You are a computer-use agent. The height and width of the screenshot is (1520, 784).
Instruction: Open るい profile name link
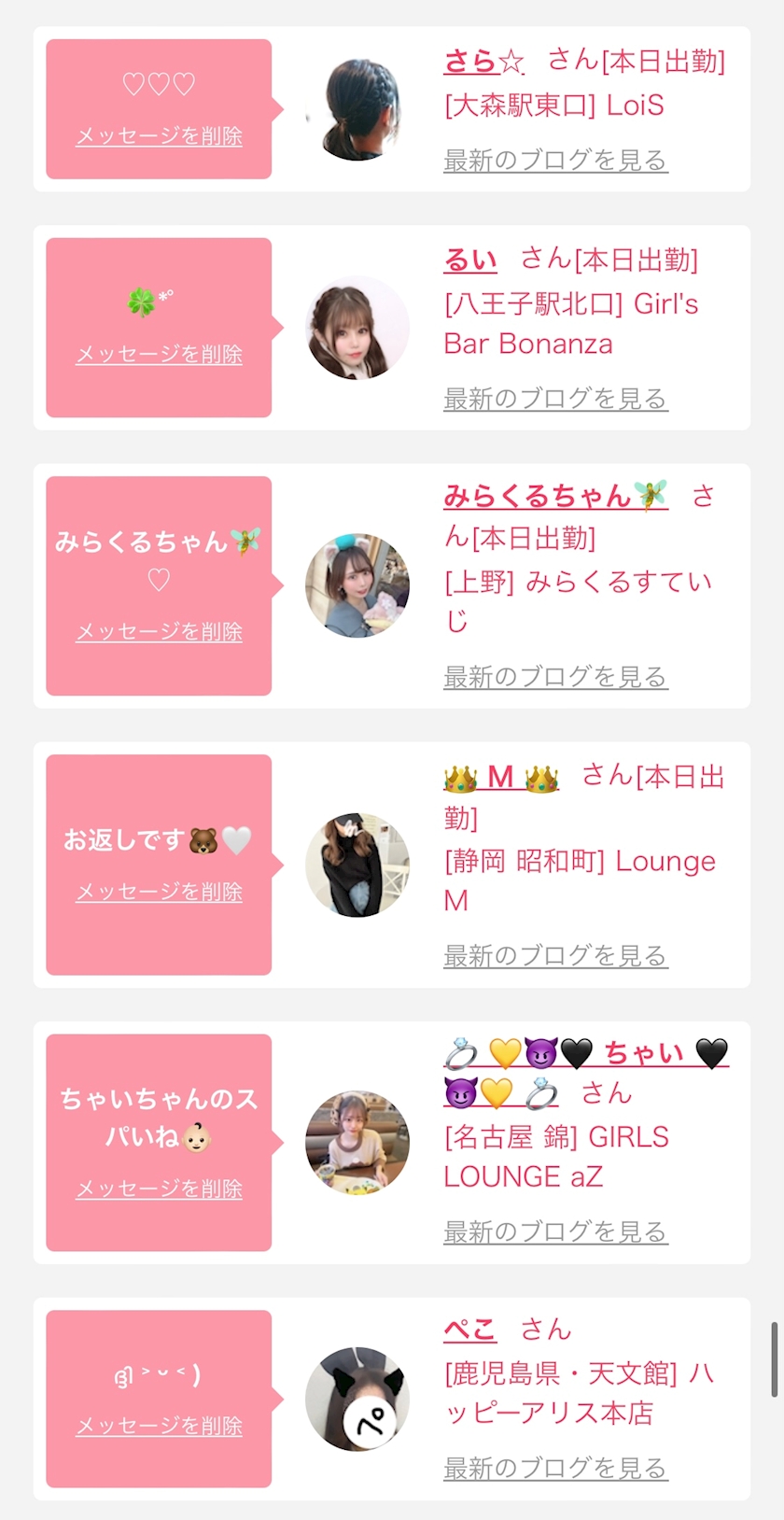(470, 260)
